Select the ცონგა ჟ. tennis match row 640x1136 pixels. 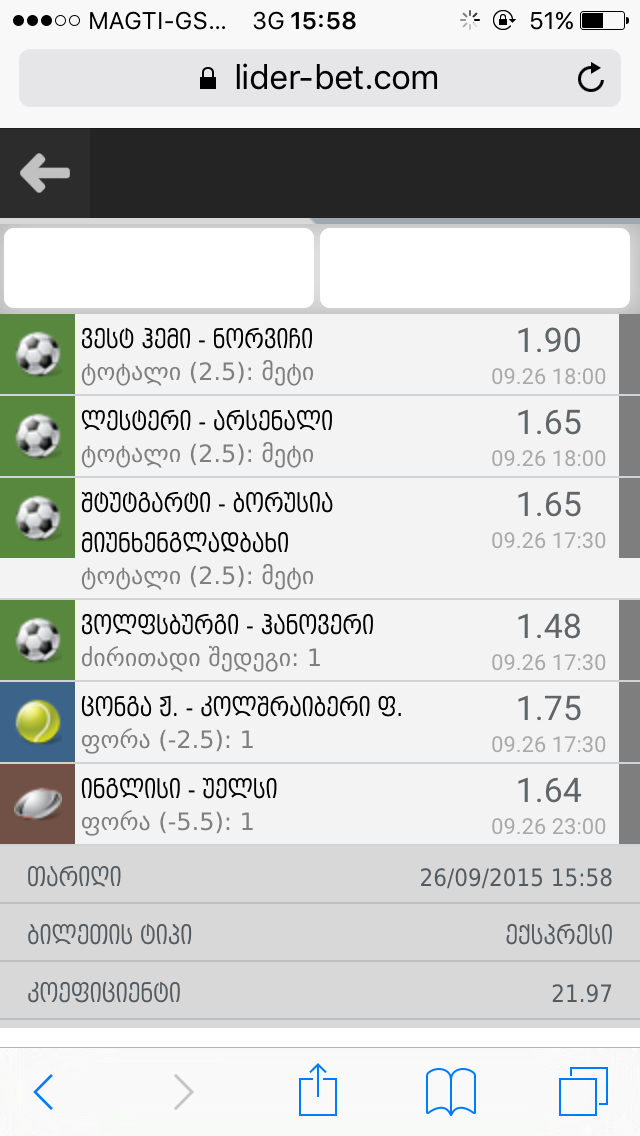click(x=320, y=723)
